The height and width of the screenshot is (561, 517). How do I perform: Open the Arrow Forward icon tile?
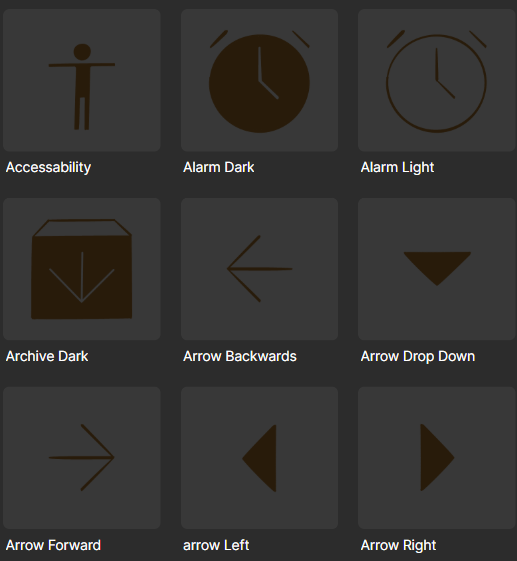[82, 458]
